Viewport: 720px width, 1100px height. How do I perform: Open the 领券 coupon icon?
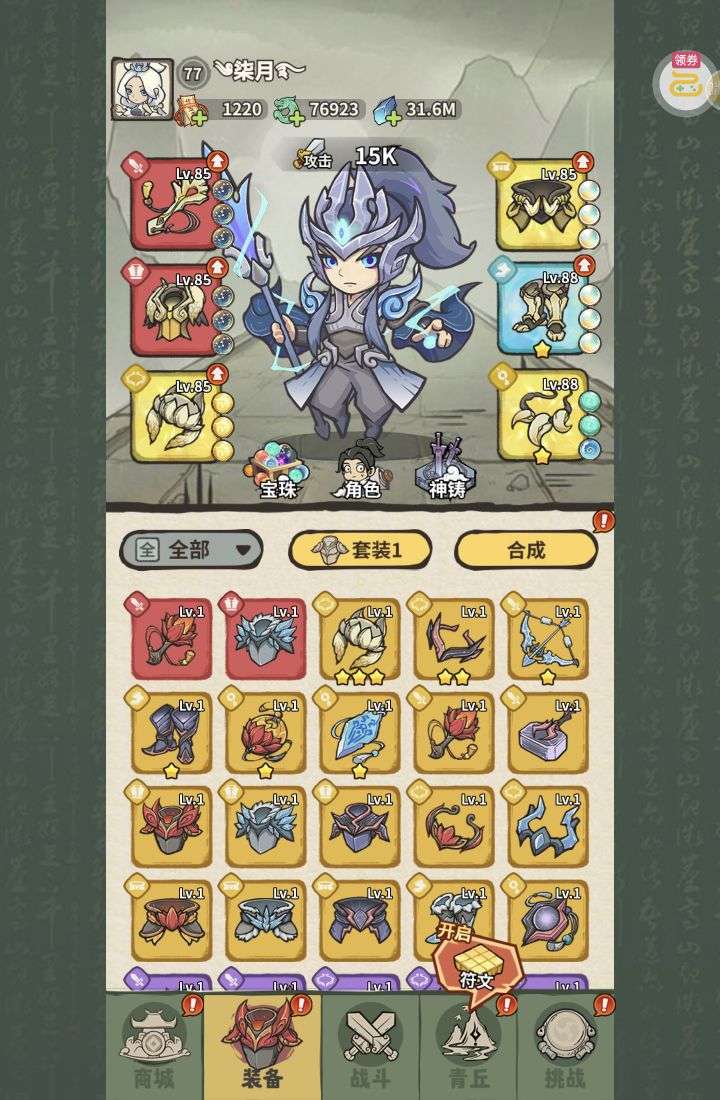click(x=686, y=82)
